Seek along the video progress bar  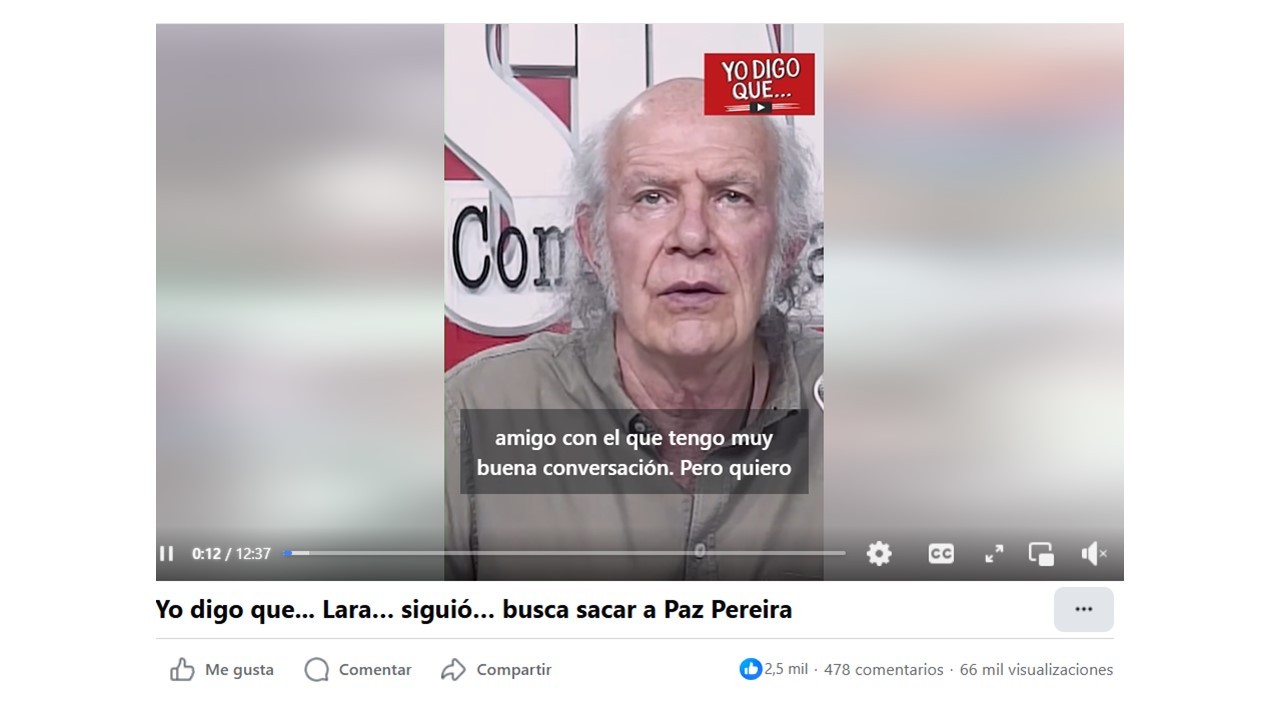565,552
